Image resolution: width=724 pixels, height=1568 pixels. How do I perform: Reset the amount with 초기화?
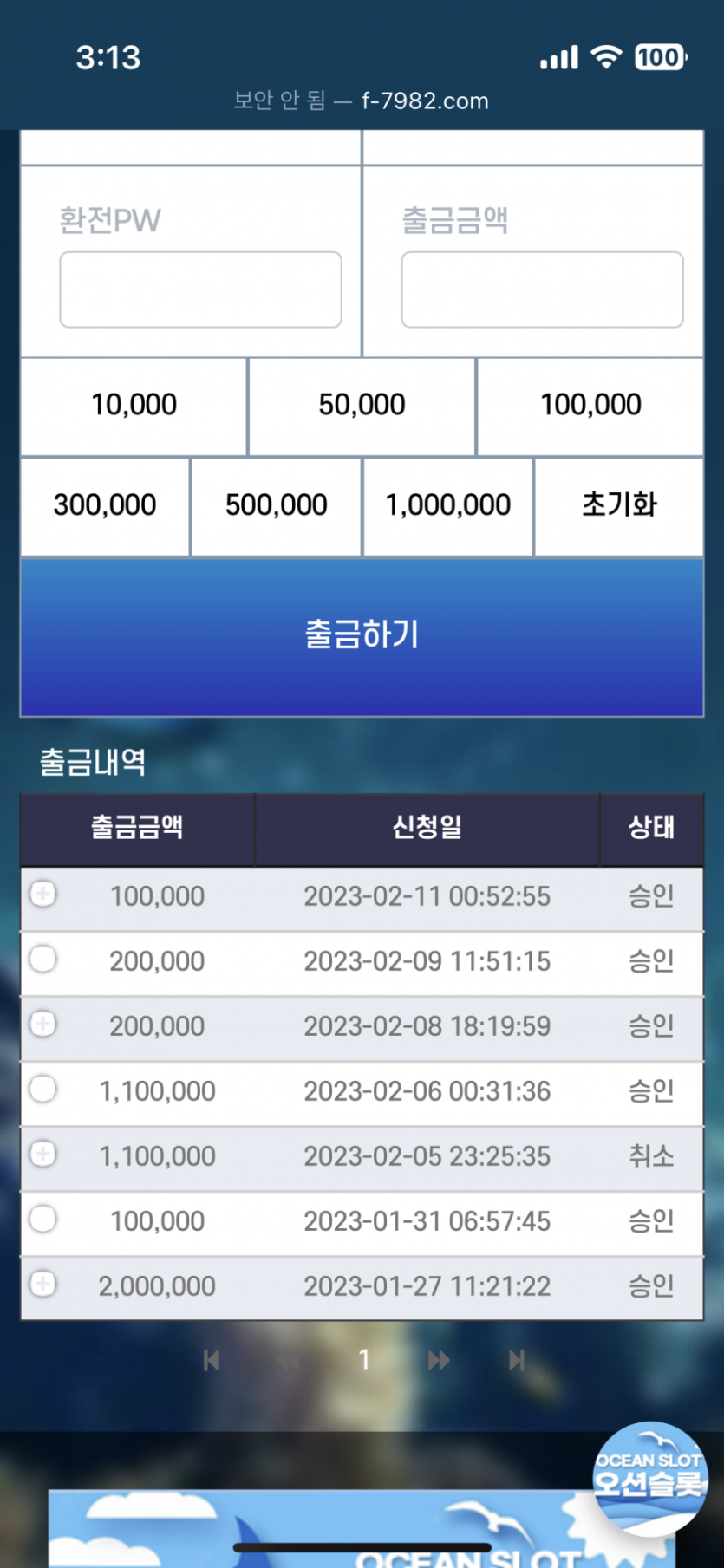coord(619,505)
